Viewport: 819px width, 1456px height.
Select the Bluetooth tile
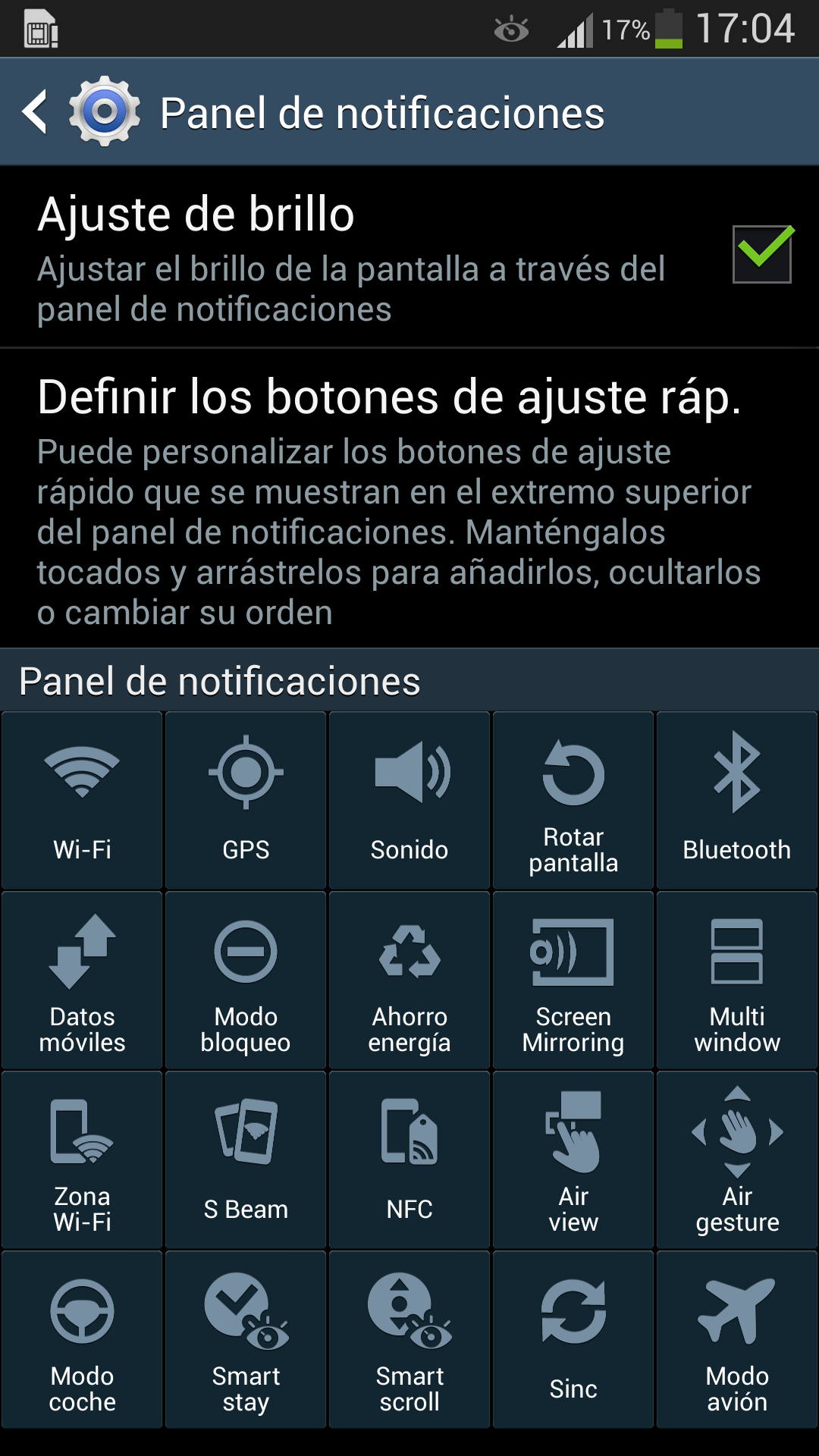pyautogui.click(x=737, y=800)
